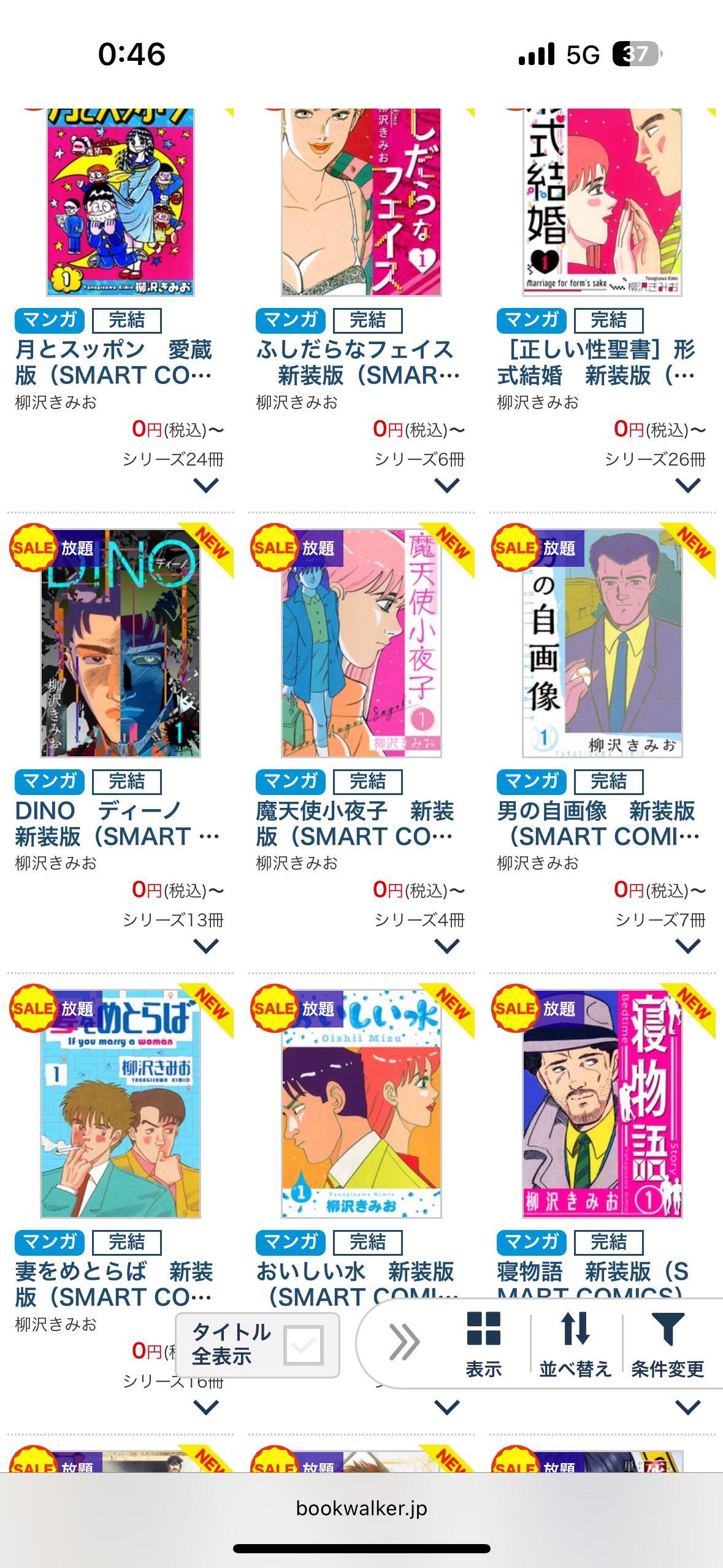Expand the chevron under 男の自画像 シリーズ7冊

(x=688, y=947)
